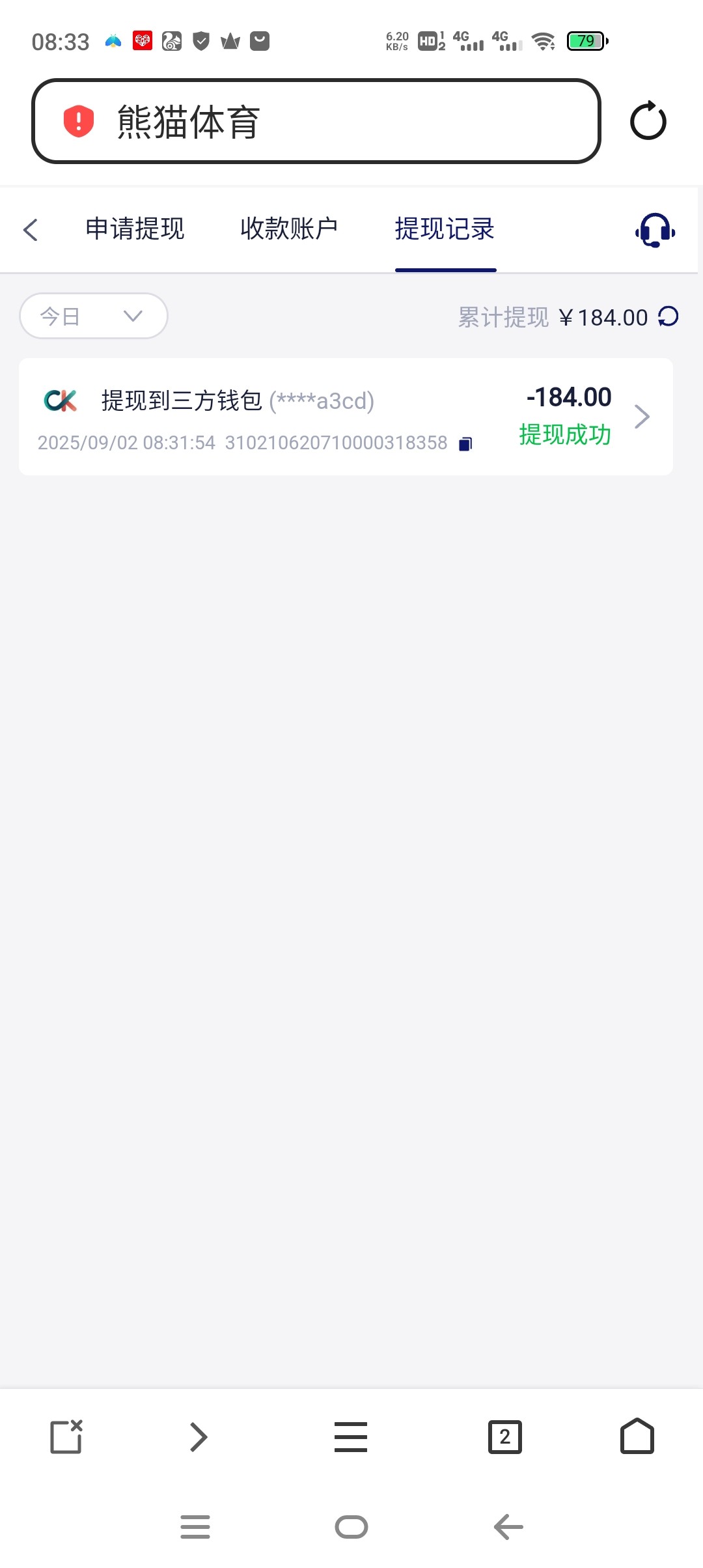This screenshot has height=1568, width=703.
Task: Expand the 今日 date filter dropdown
Action: coord(94,316)
